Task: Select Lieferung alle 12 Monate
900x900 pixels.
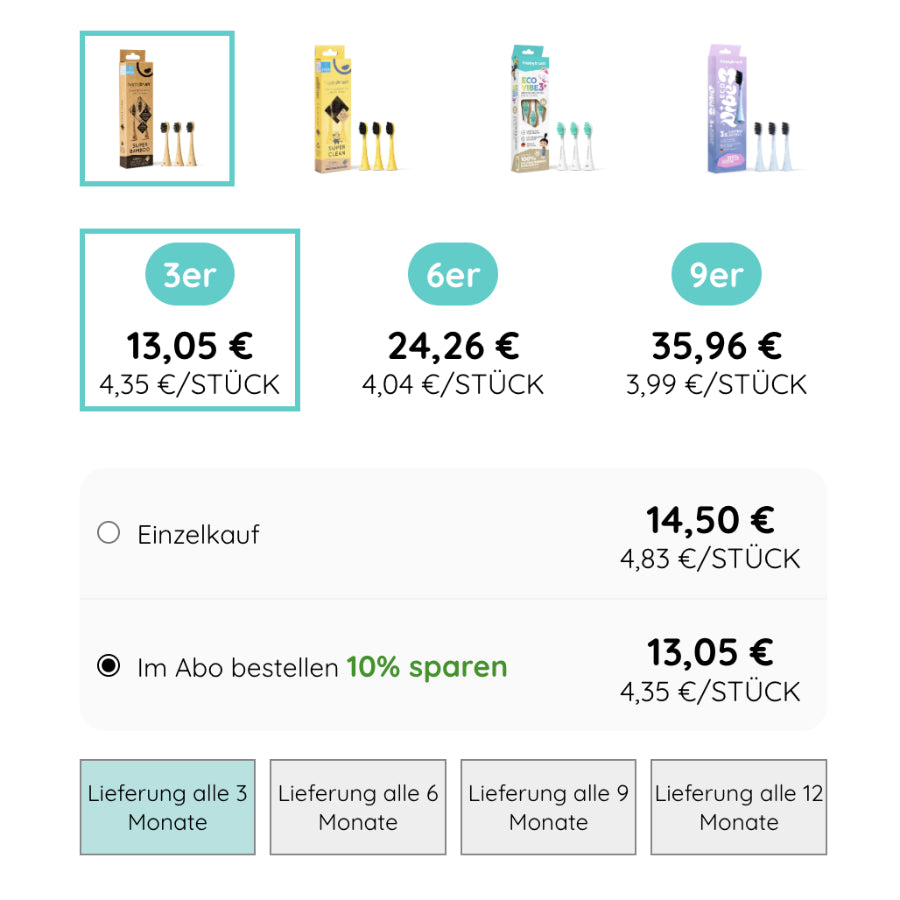Action: 739,807
